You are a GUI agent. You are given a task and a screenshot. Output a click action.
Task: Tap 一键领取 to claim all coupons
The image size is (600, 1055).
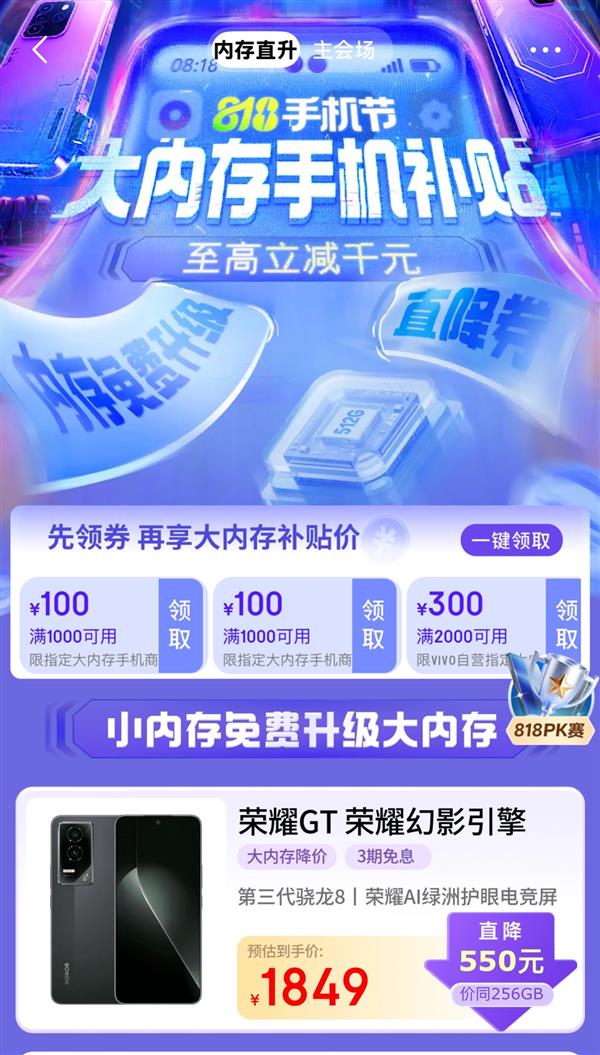coord(511,541)
